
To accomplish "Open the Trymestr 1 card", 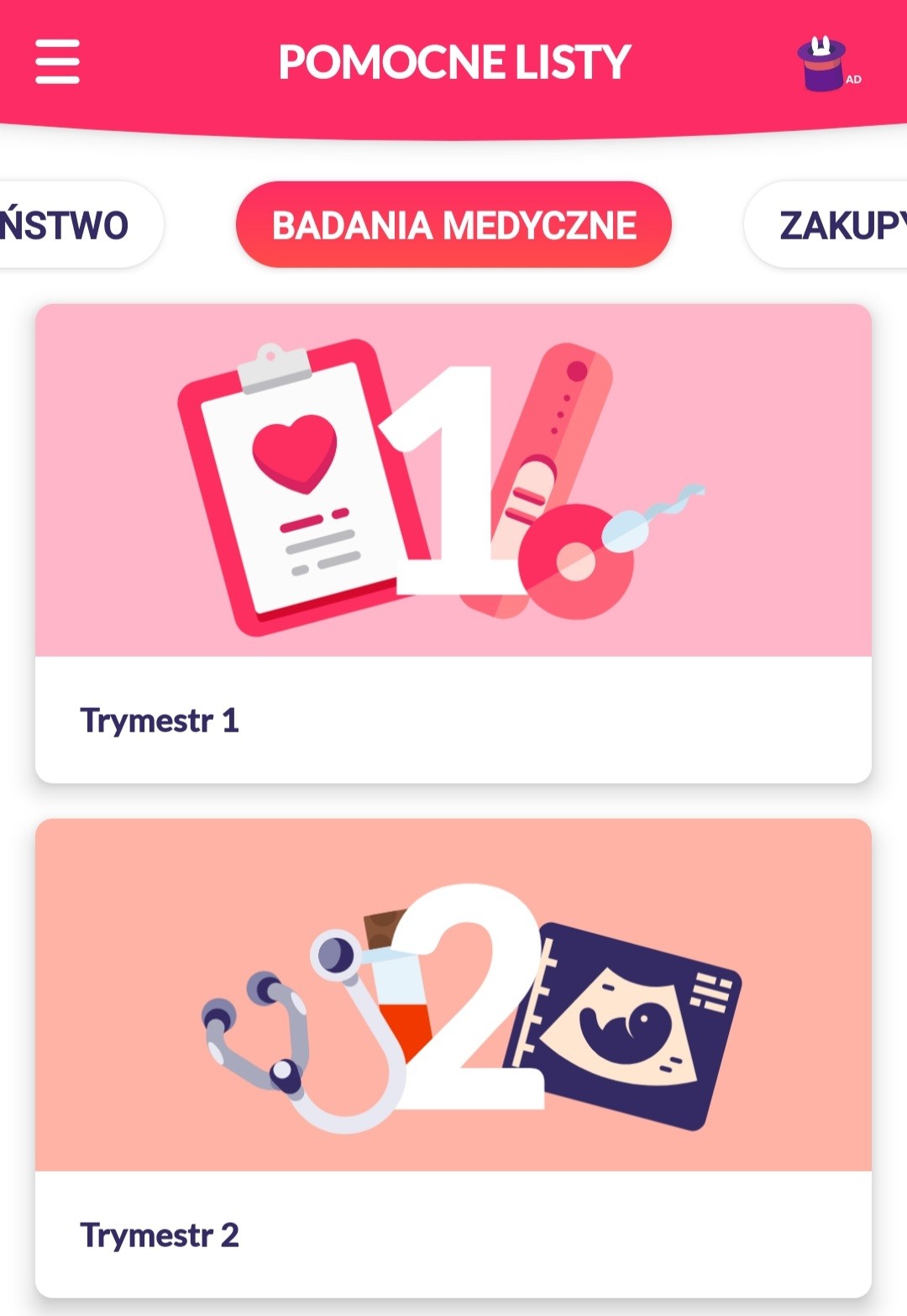I will click(453, 543).
